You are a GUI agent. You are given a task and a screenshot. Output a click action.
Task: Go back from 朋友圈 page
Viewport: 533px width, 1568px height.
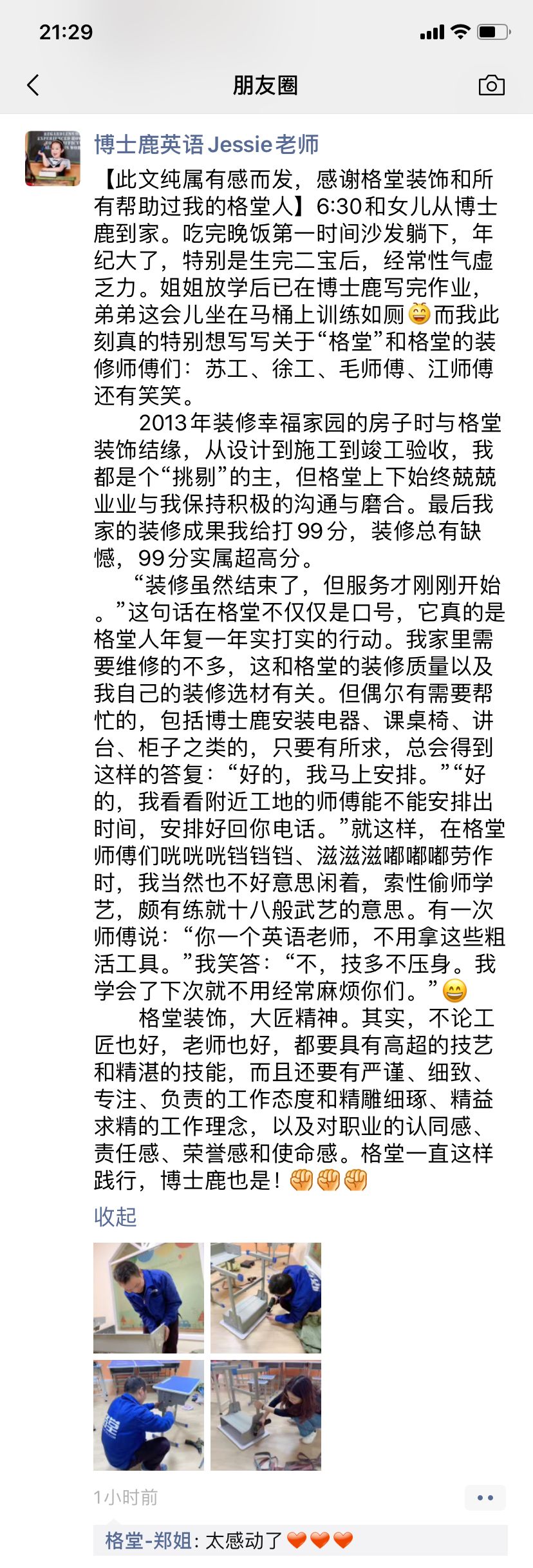tap(33, 85)
